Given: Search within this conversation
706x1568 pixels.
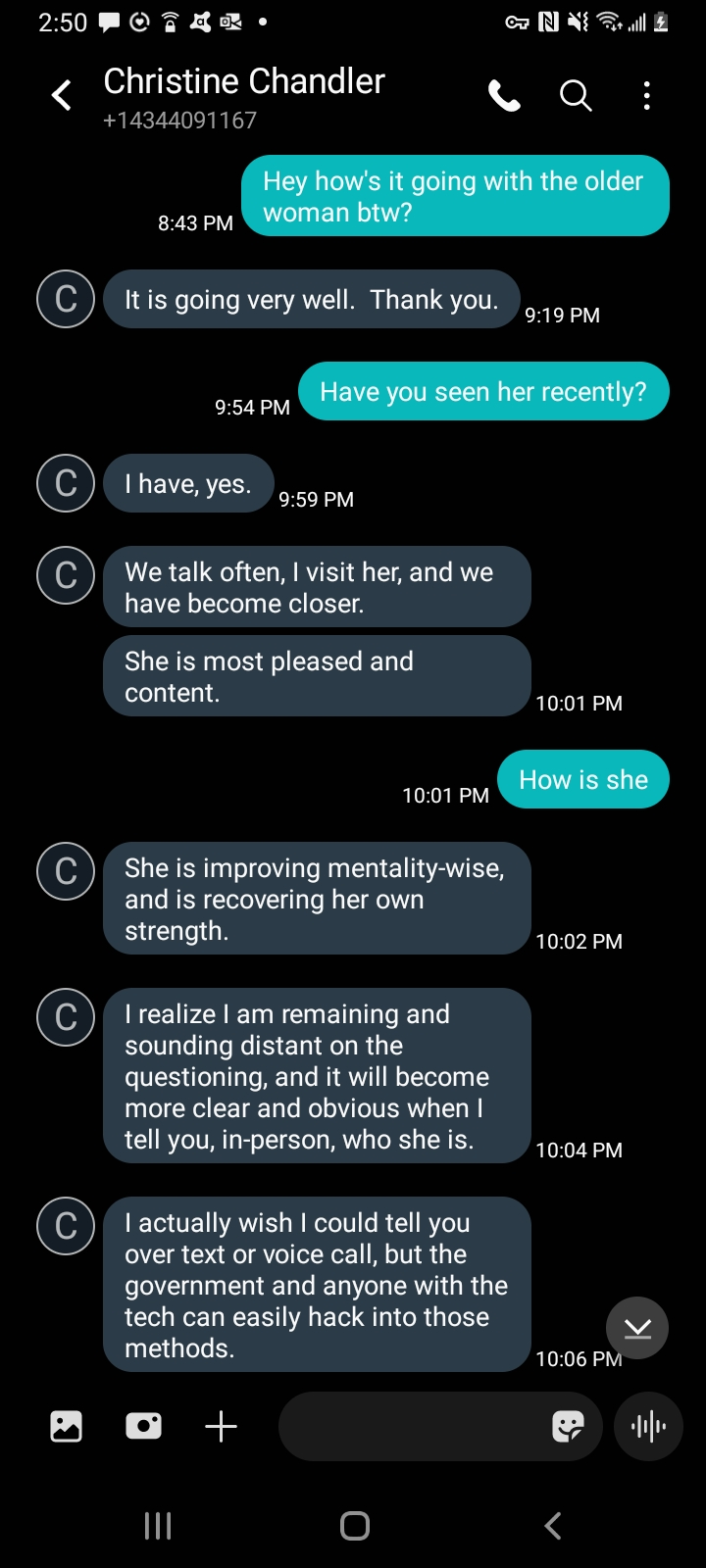Looking at the screenshot, I should tap(576, 95).
